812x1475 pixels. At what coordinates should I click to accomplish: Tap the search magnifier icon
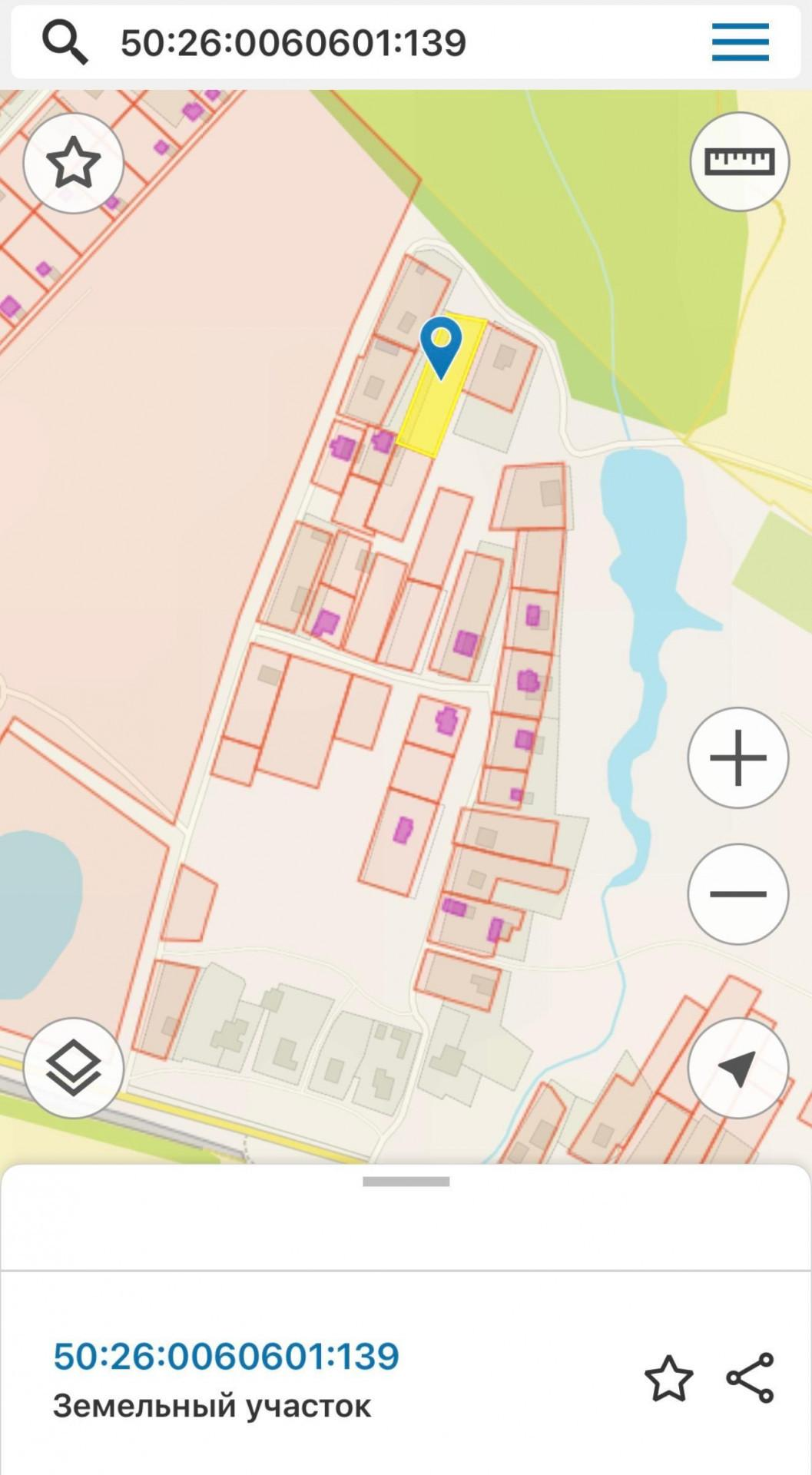65,41
